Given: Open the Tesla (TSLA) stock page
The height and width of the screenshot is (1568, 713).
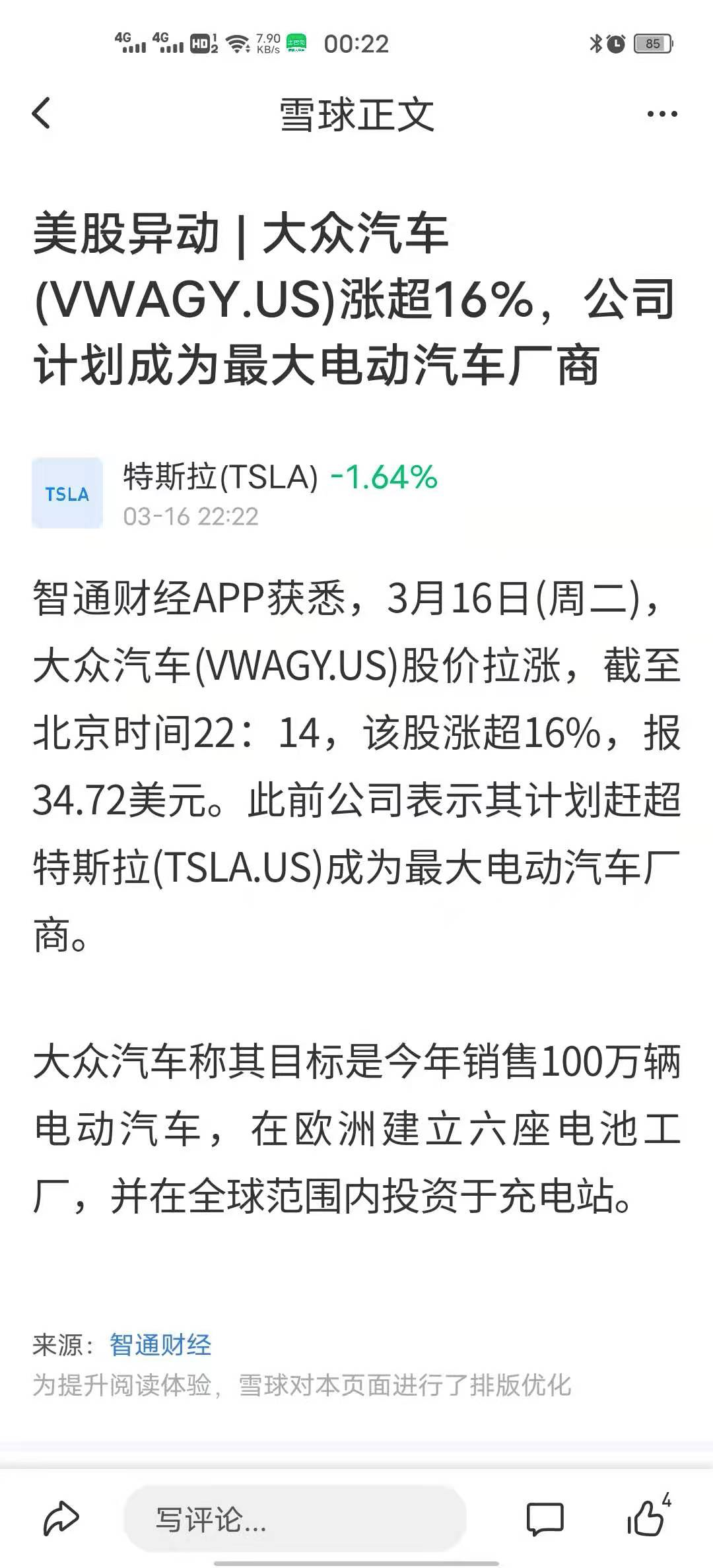Looking at the screenshot, I should (221, 477).
